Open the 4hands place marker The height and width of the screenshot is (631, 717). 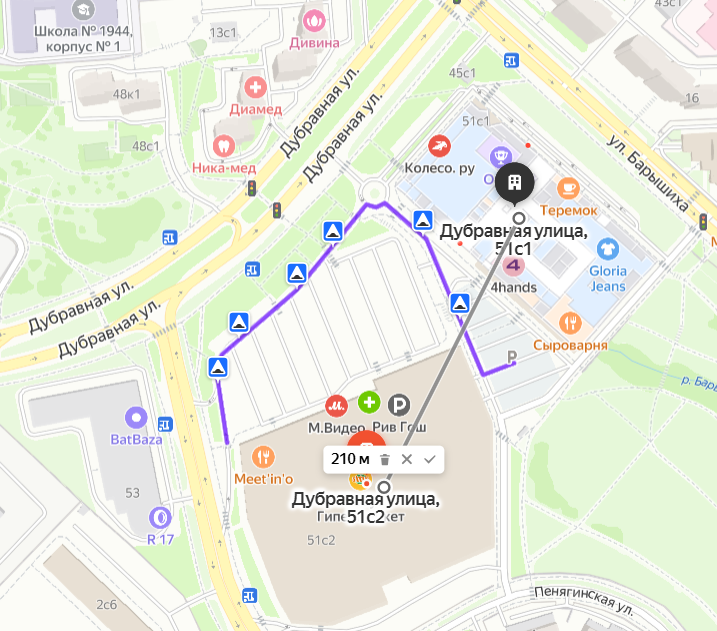[x=514, y=266]
